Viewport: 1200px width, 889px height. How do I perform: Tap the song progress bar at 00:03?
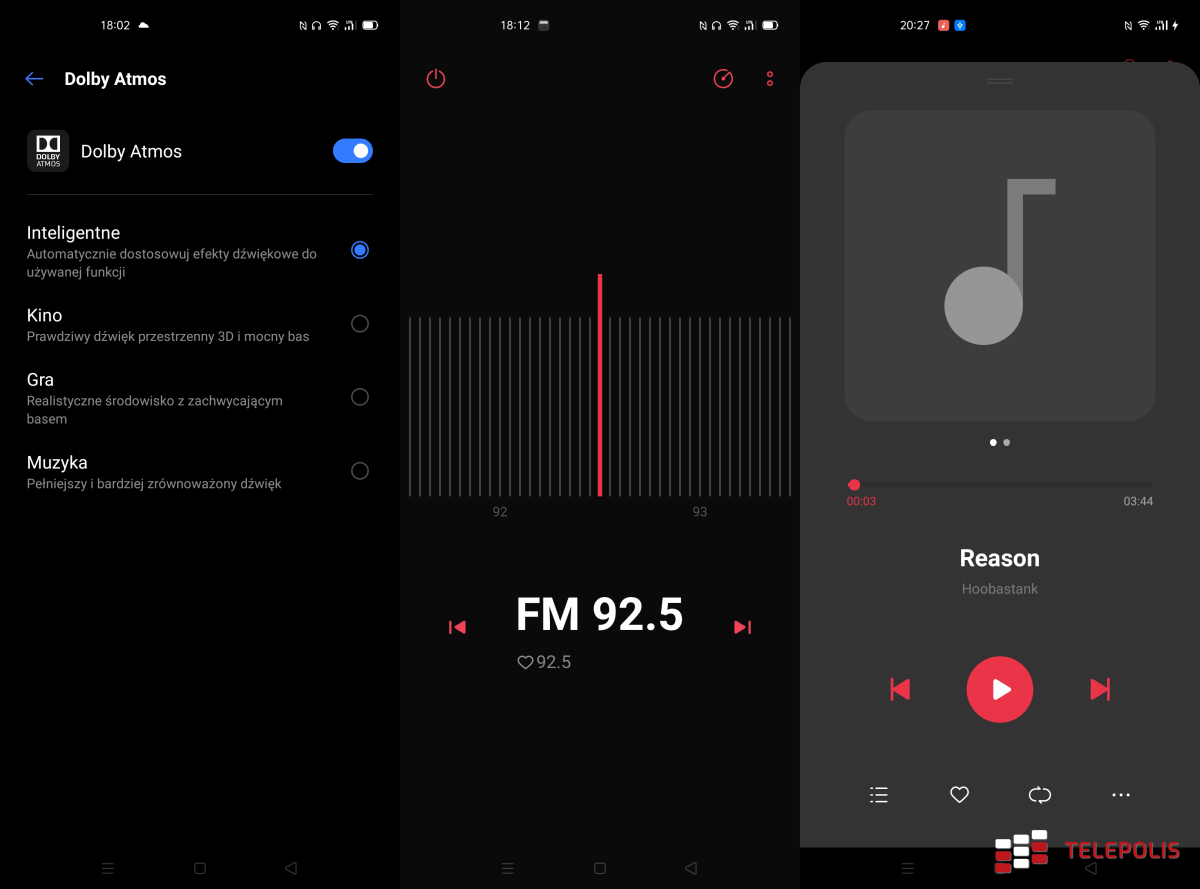click(x=854, y=485)
